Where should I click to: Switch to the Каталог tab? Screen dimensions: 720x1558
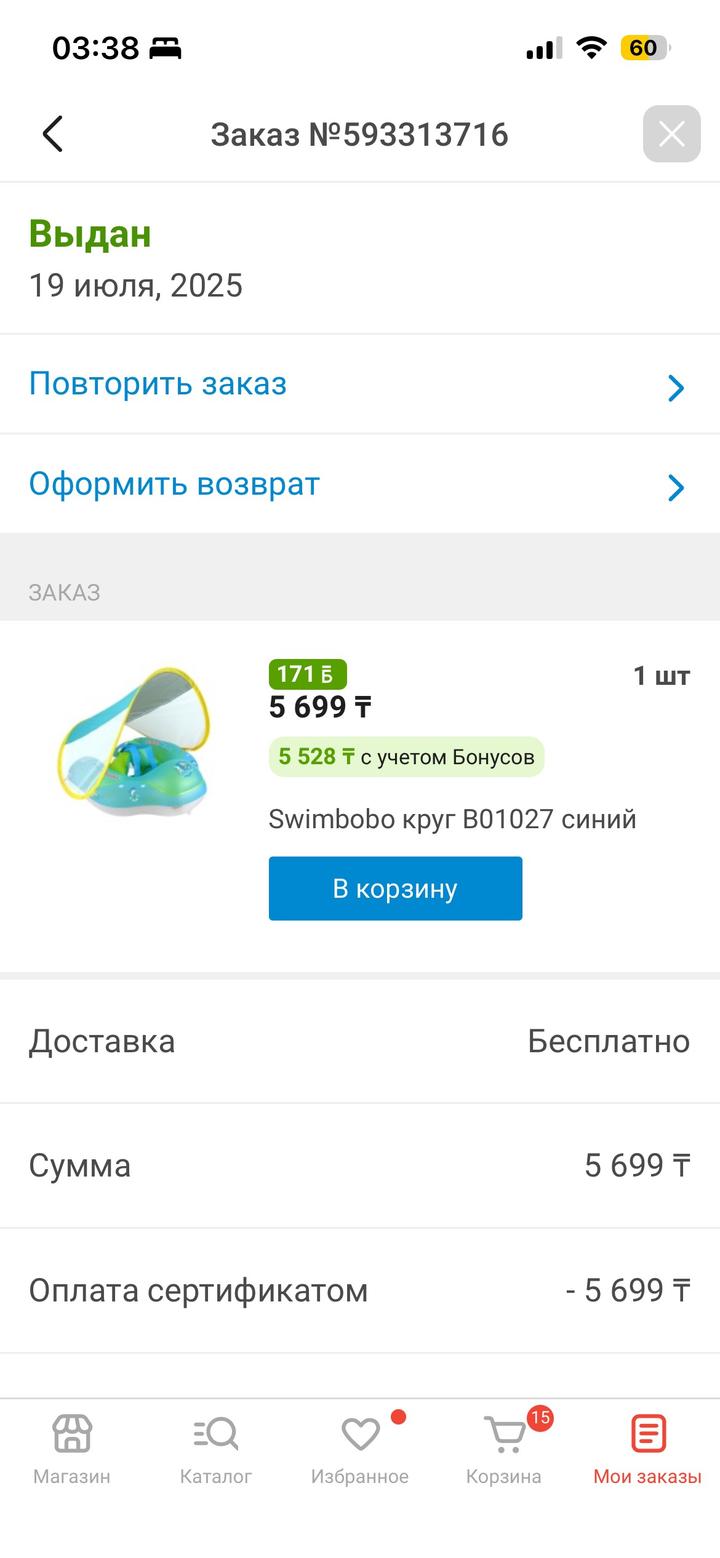click(x=216, y=1448)
